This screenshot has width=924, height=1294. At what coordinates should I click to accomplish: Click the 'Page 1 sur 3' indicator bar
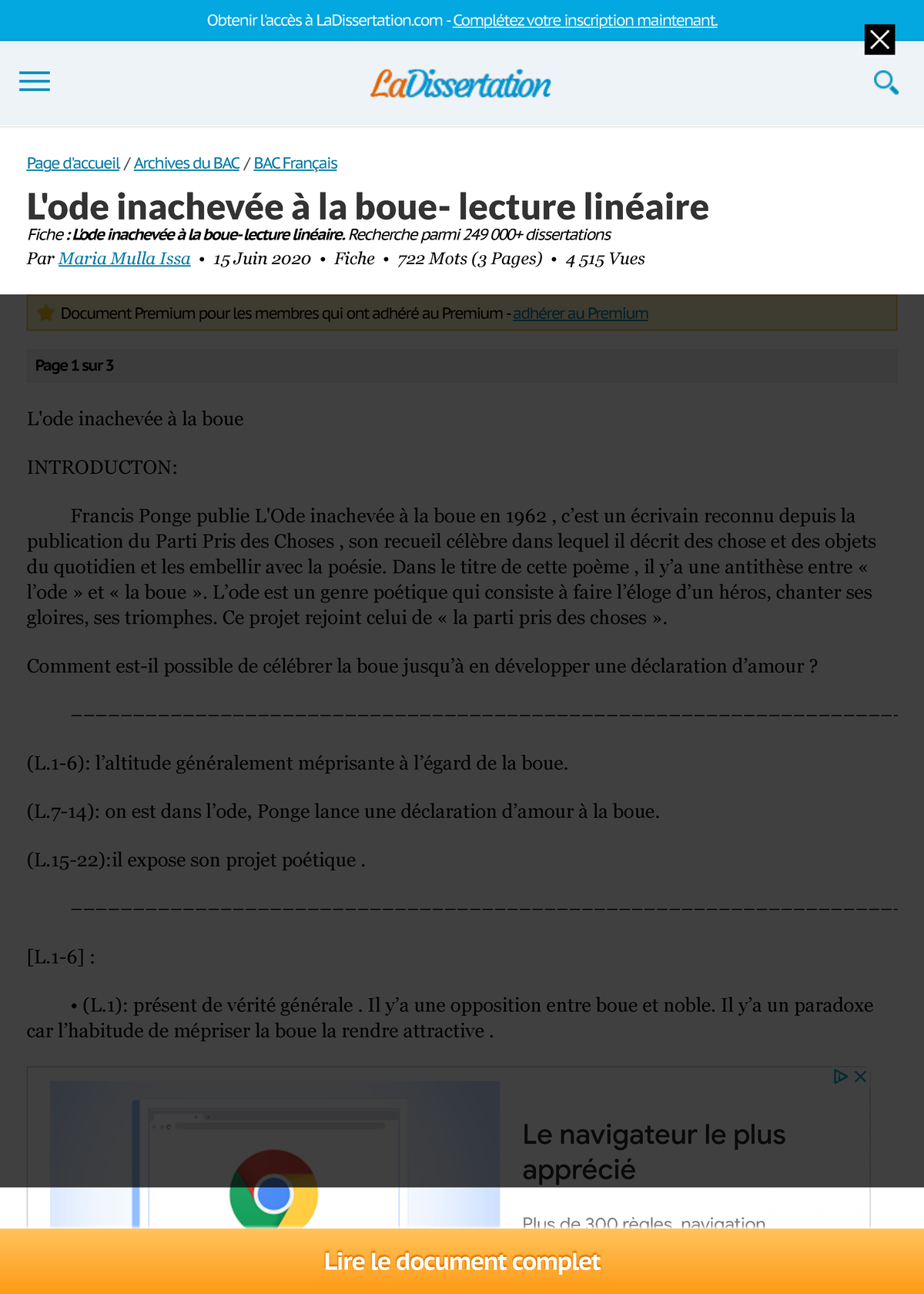click(74, 366)
